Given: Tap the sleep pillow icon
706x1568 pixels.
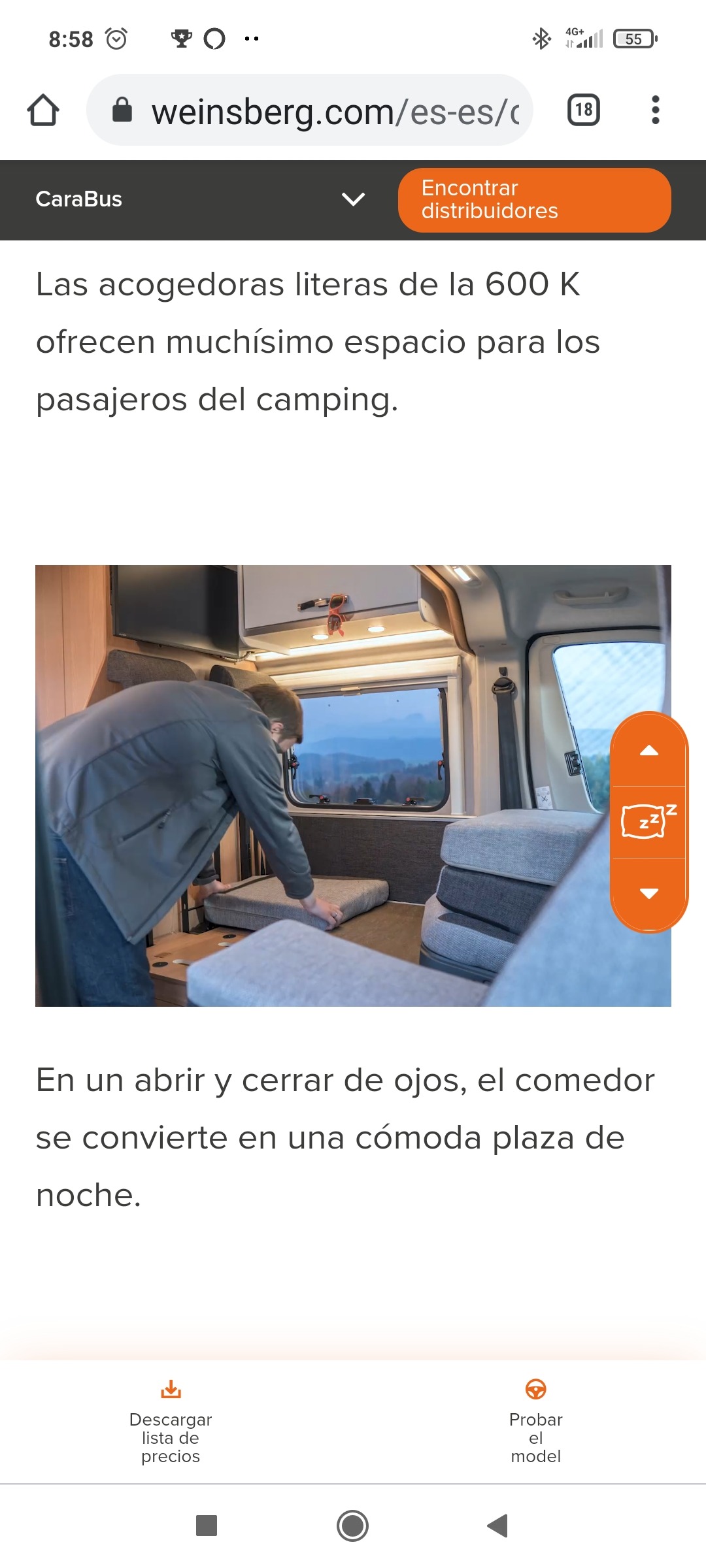Looking at the screenshot, I should [x=648, y=822].
